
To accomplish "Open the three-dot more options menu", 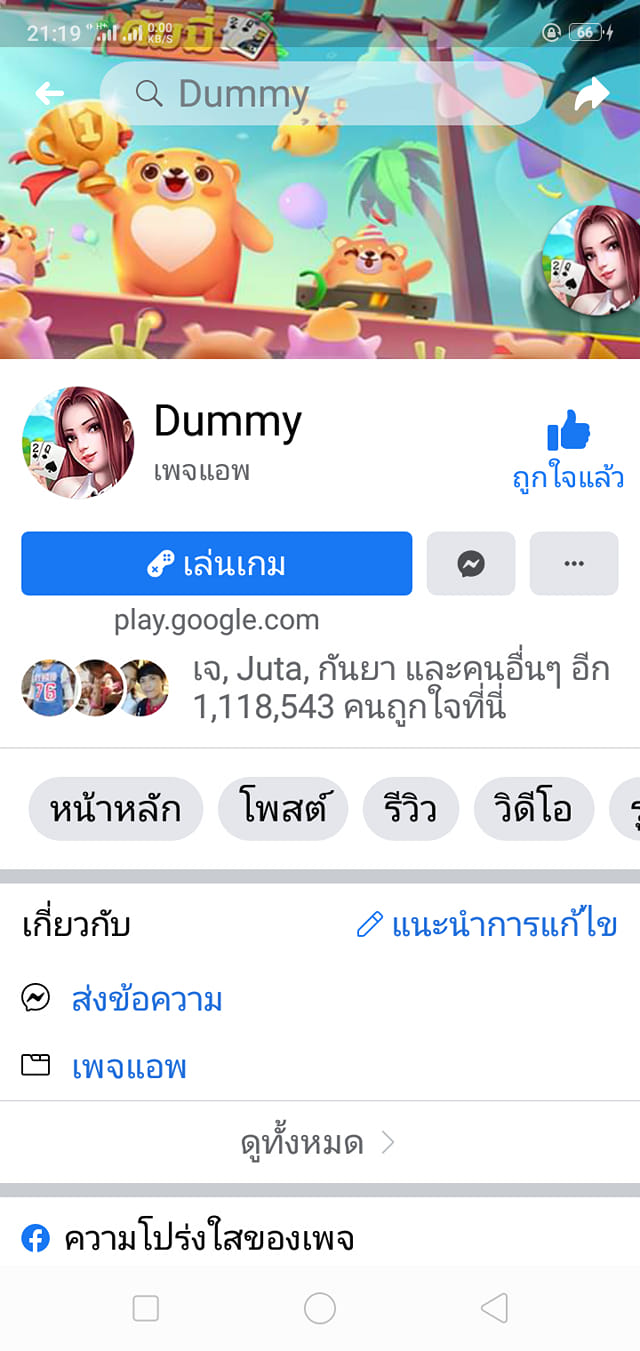I will (574, 564).
